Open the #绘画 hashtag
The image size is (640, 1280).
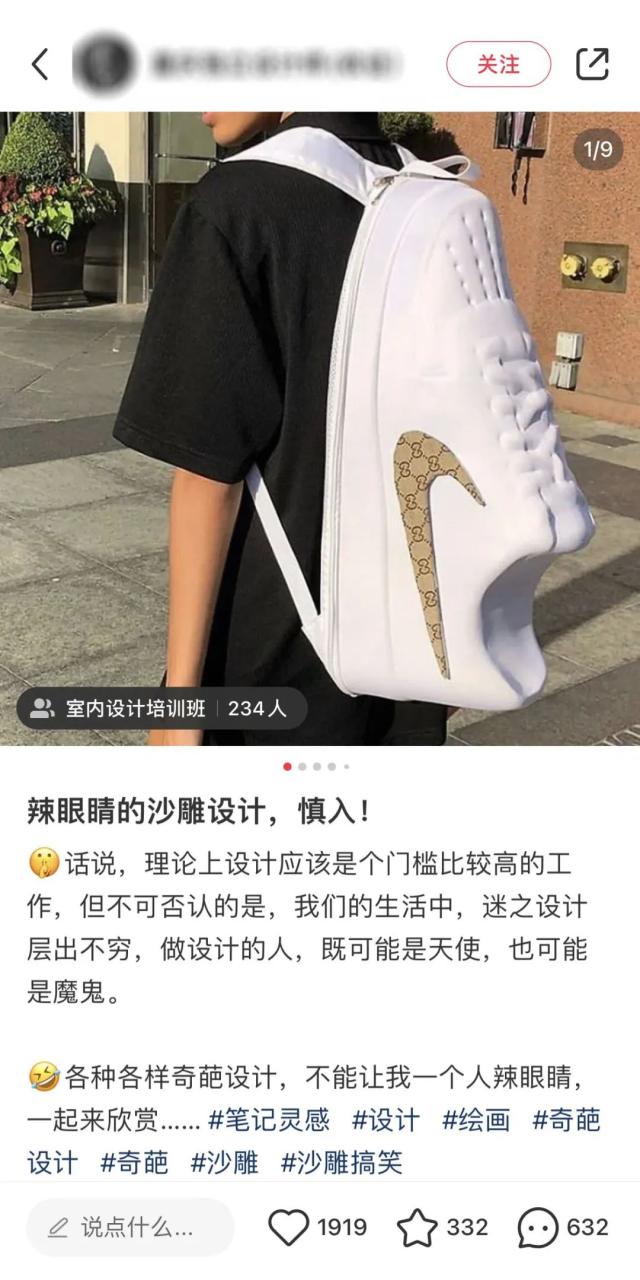(476, 1119)
